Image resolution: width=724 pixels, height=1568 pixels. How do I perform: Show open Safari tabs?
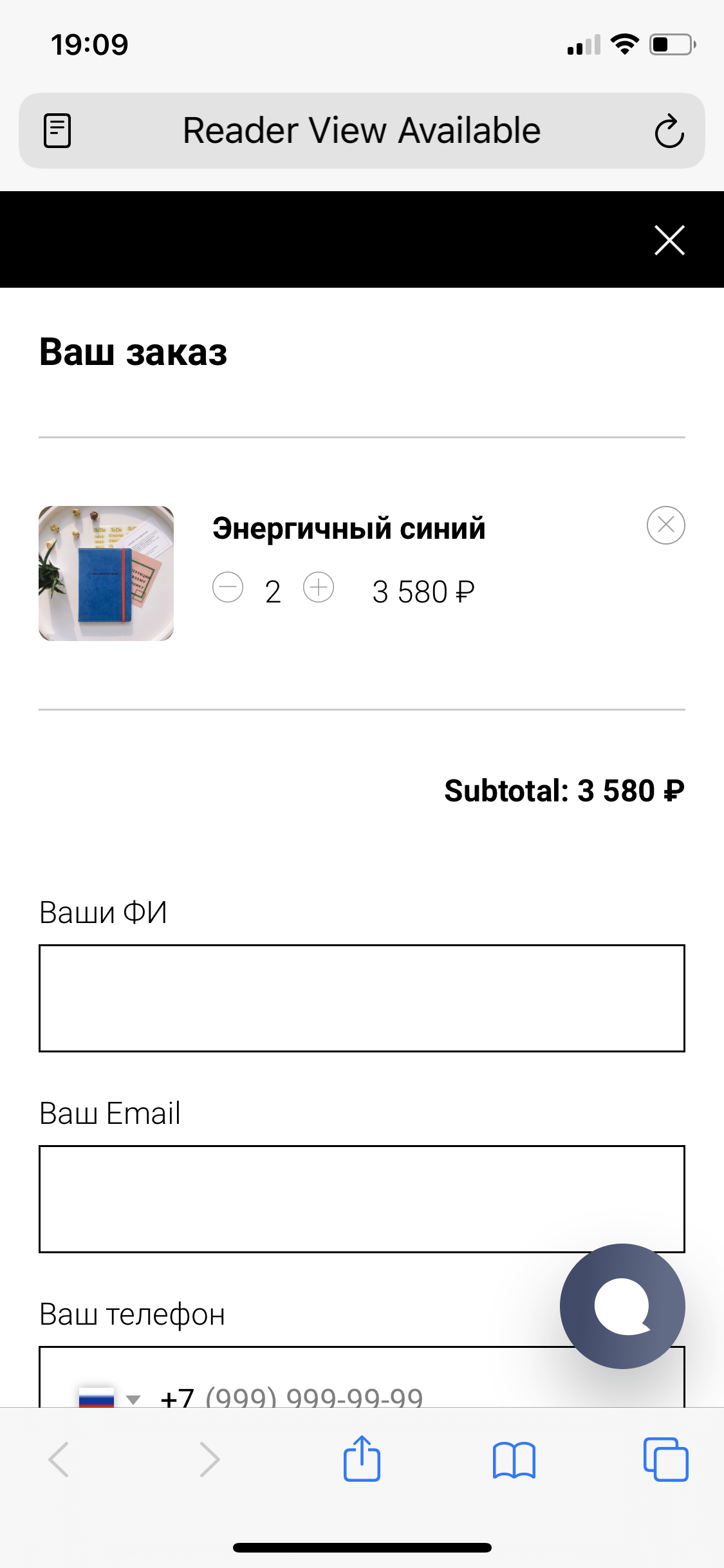click(665, 1459)
